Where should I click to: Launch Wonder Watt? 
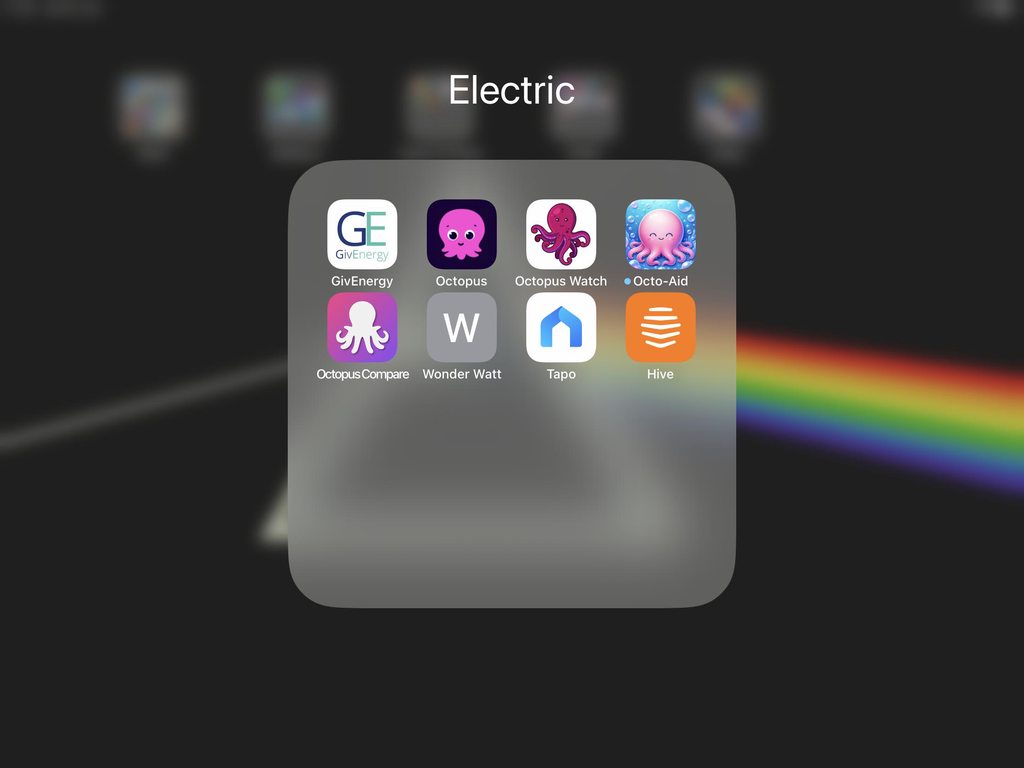click(461, 327)
